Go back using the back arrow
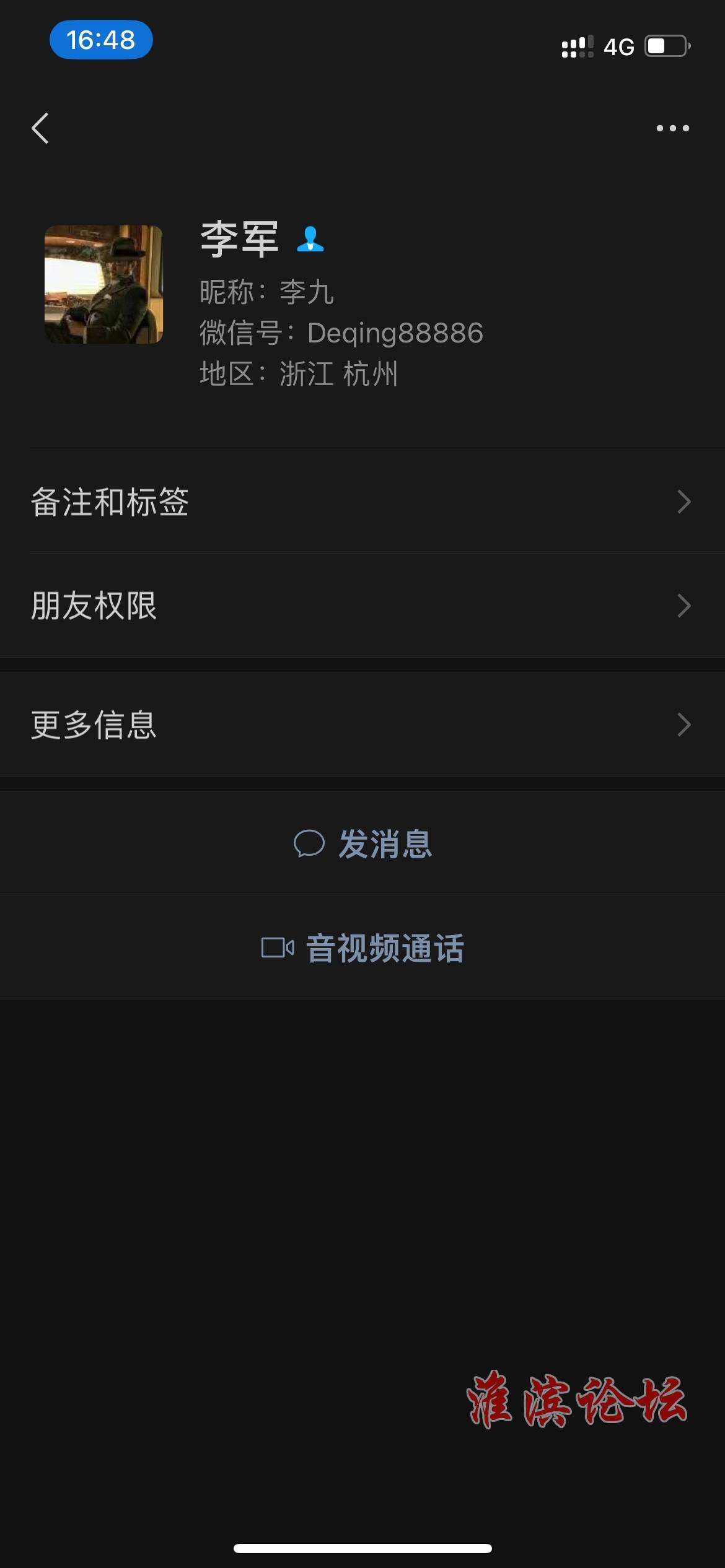 [x=40, y=128]
